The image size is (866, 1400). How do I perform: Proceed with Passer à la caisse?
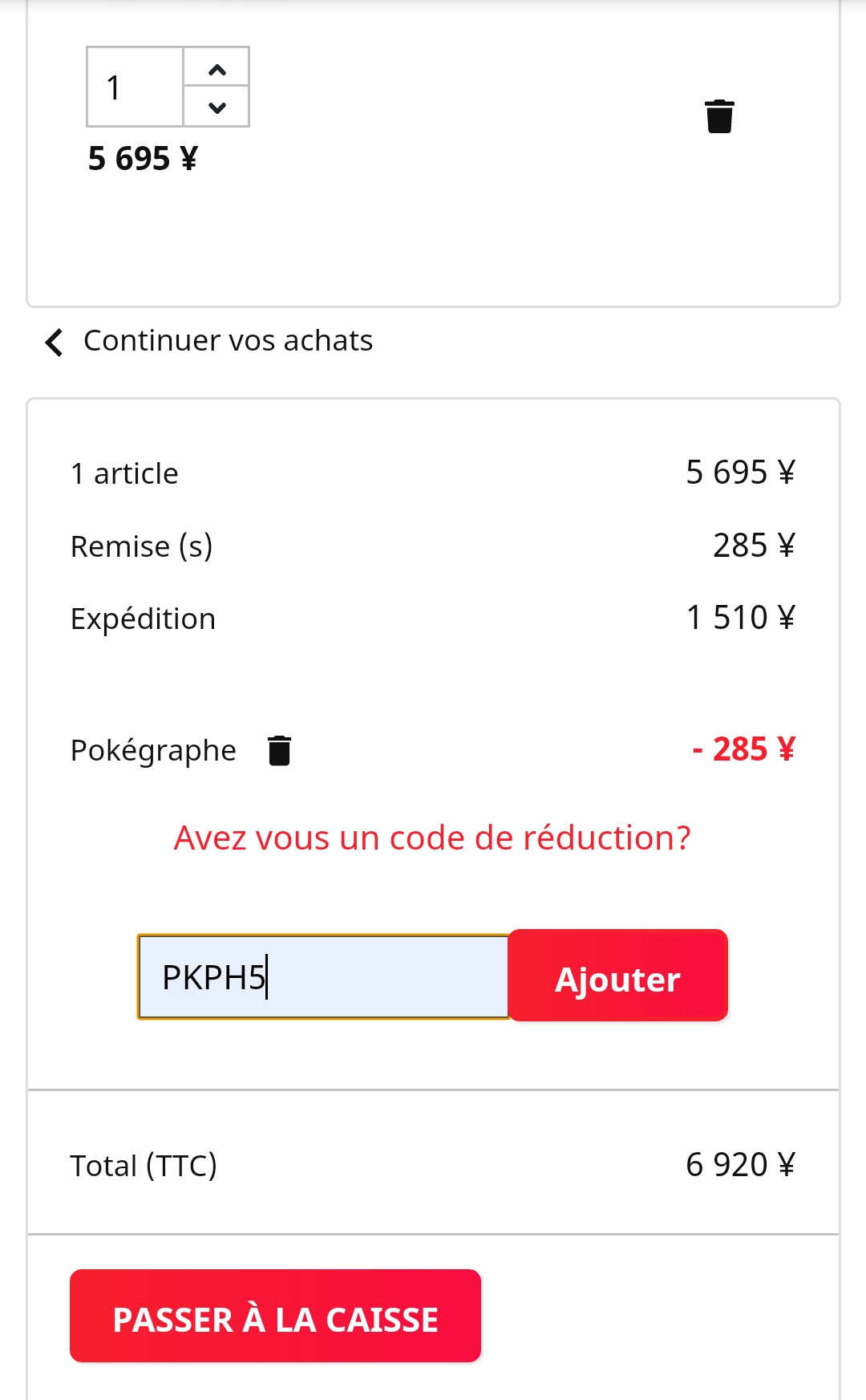(275, 1316)
